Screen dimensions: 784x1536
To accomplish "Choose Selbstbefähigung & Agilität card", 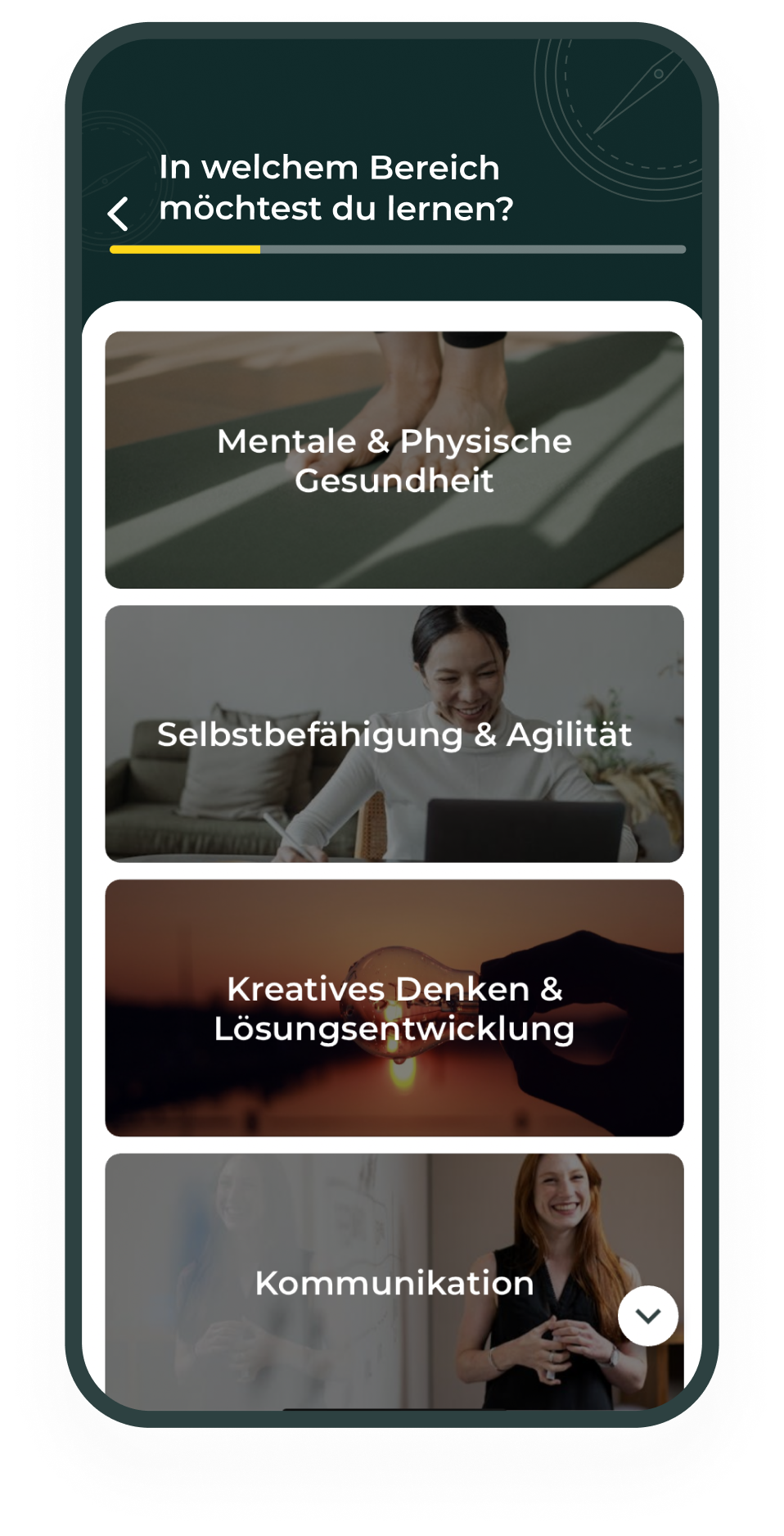I will 394,734.
